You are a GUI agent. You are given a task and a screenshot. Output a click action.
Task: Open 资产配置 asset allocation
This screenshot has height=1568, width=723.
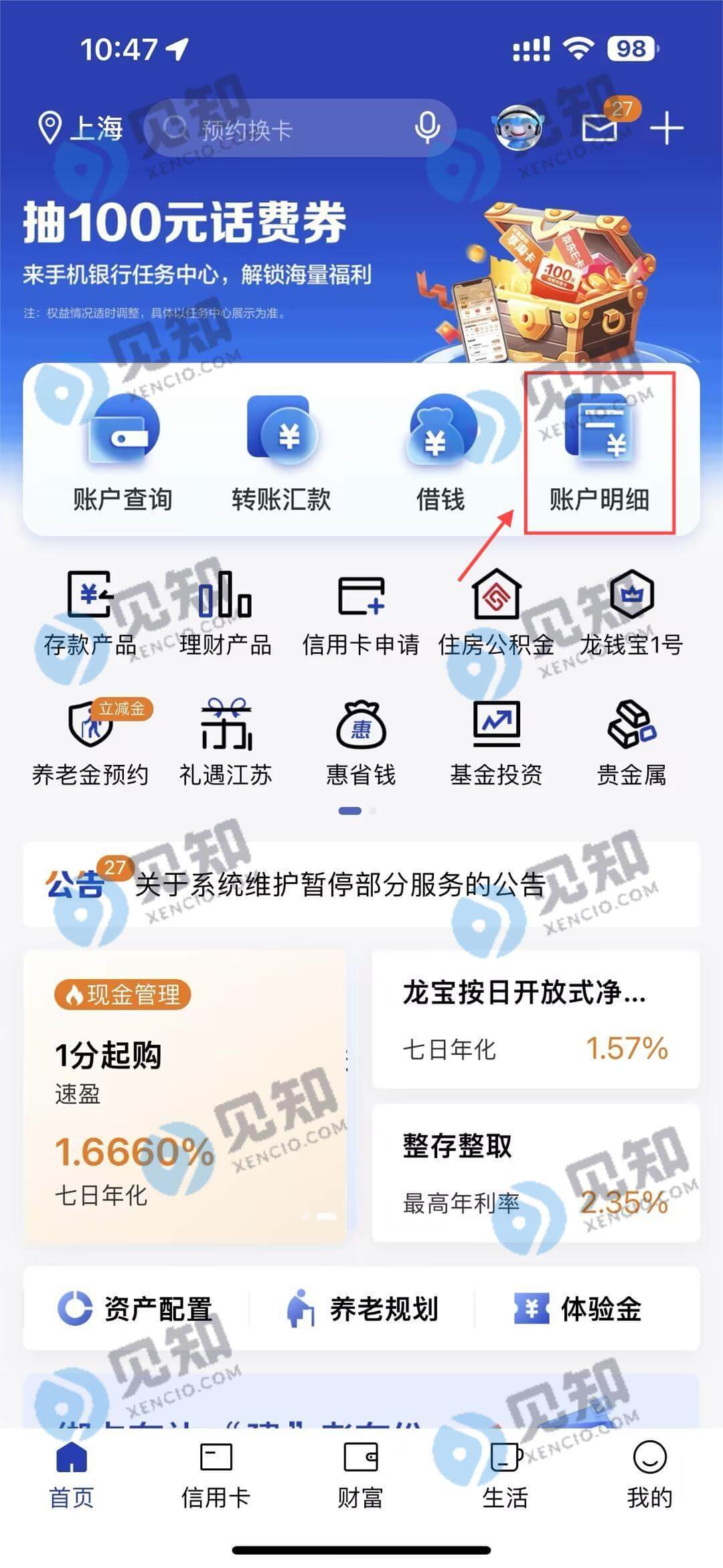coord(136,1308)
